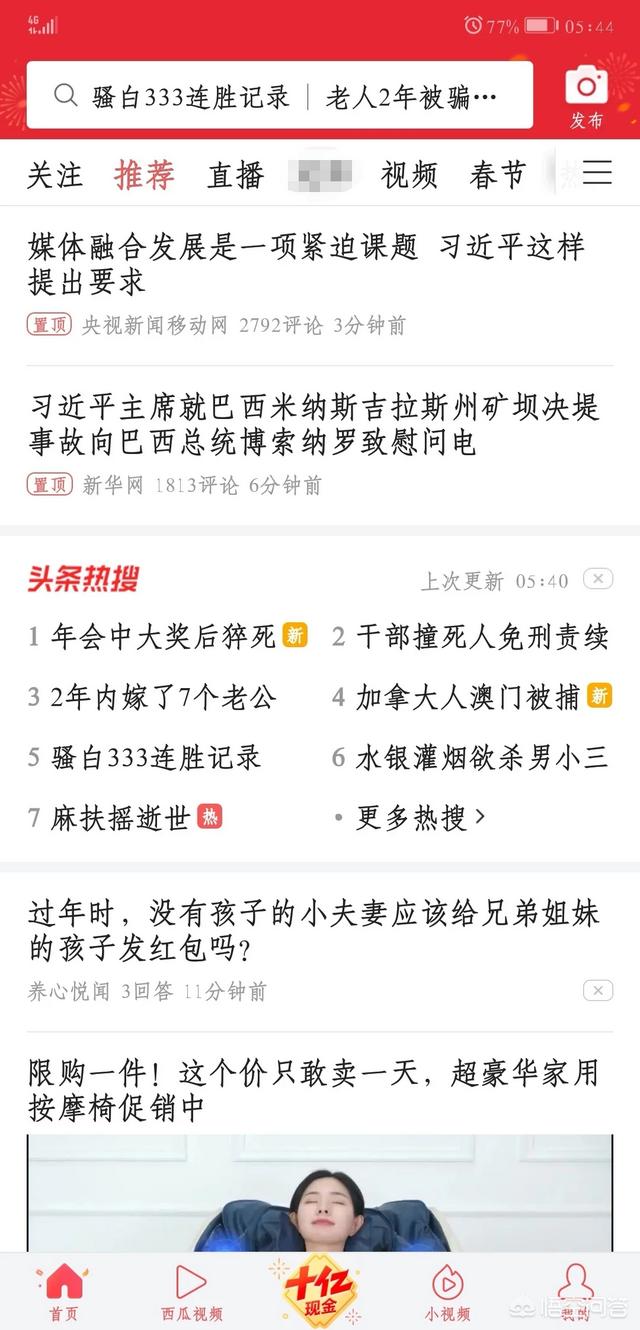Viewport: 640px width, 1330px height.
Task: Switch to the 直播 tab
Action: point(235,175)
